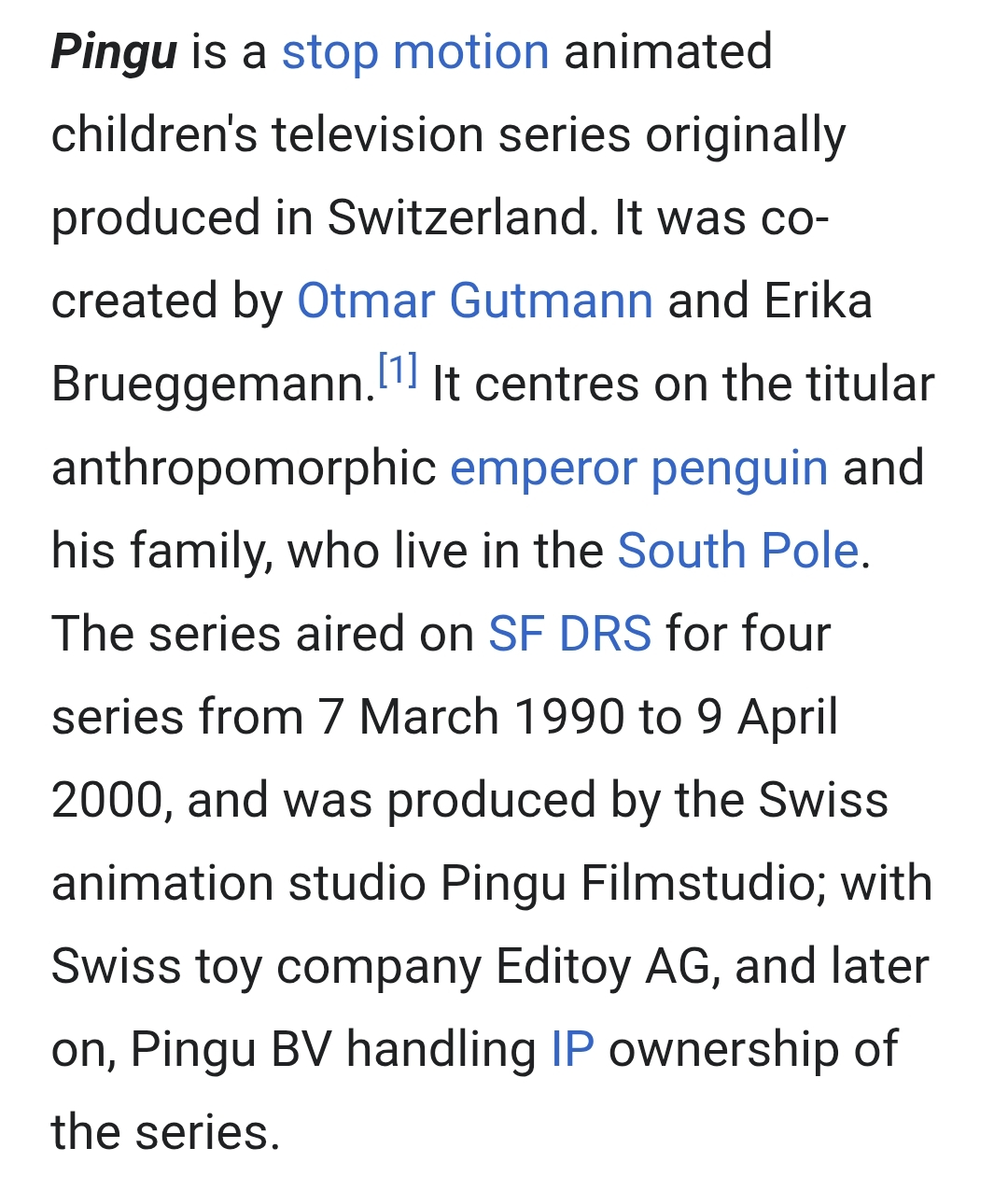
Task: Tap citation reference [1]
Action: pos(398,372)
